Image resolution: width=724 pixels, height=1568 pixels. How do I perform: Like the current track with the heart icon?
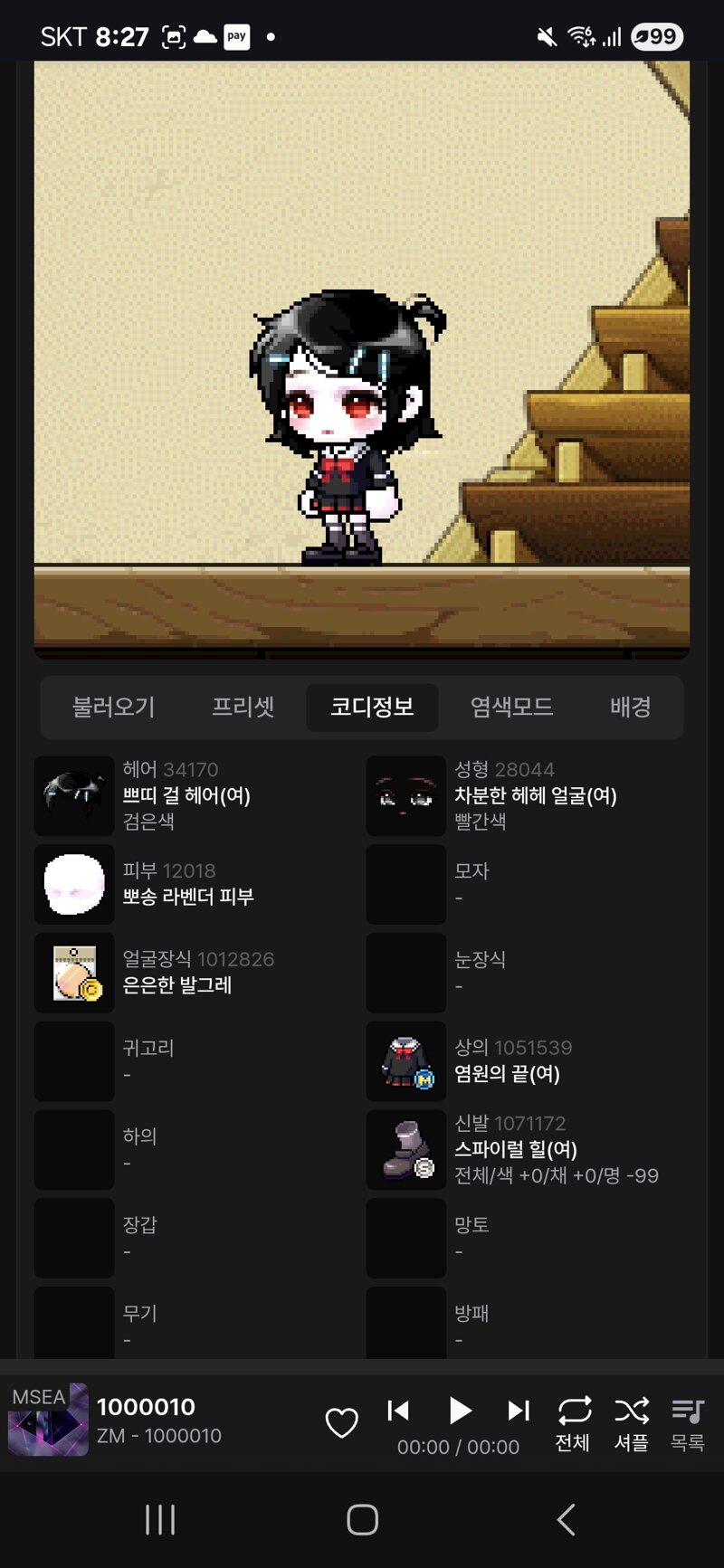click(x=342, y=1422)
